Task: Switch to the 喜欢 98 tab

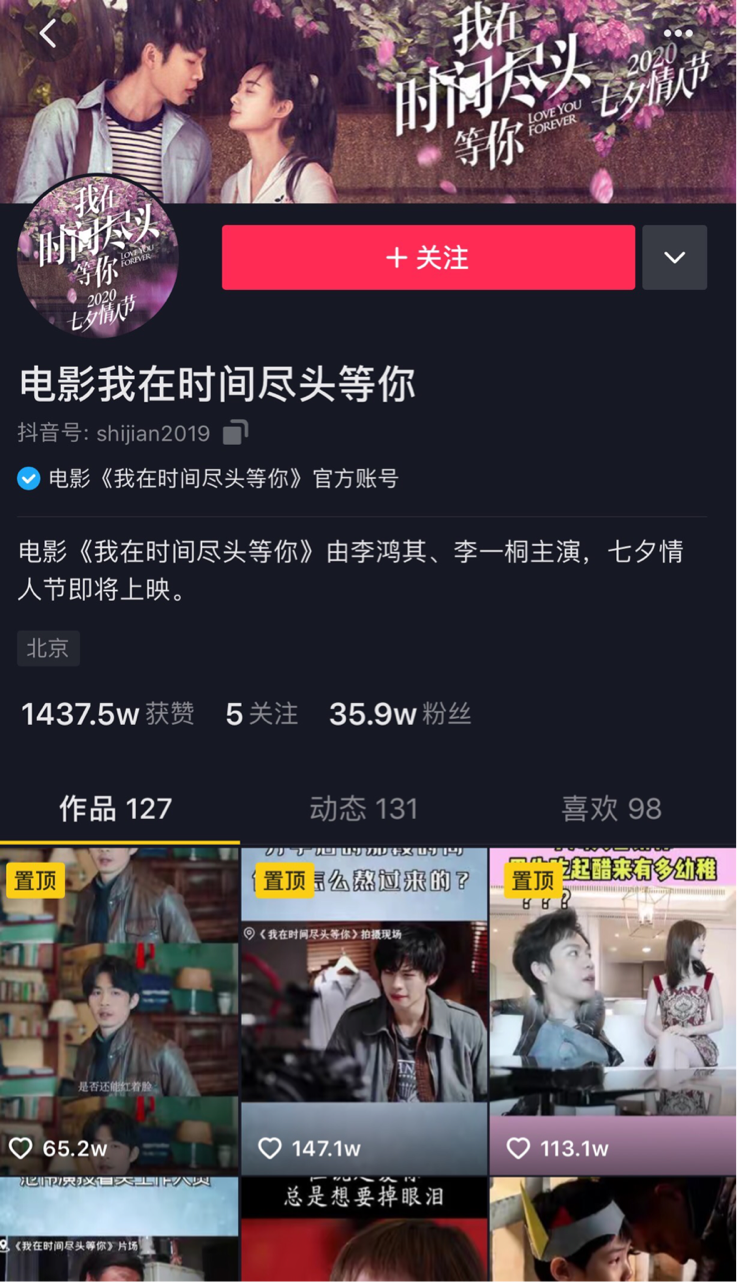Action: click(x=611, y=808)
